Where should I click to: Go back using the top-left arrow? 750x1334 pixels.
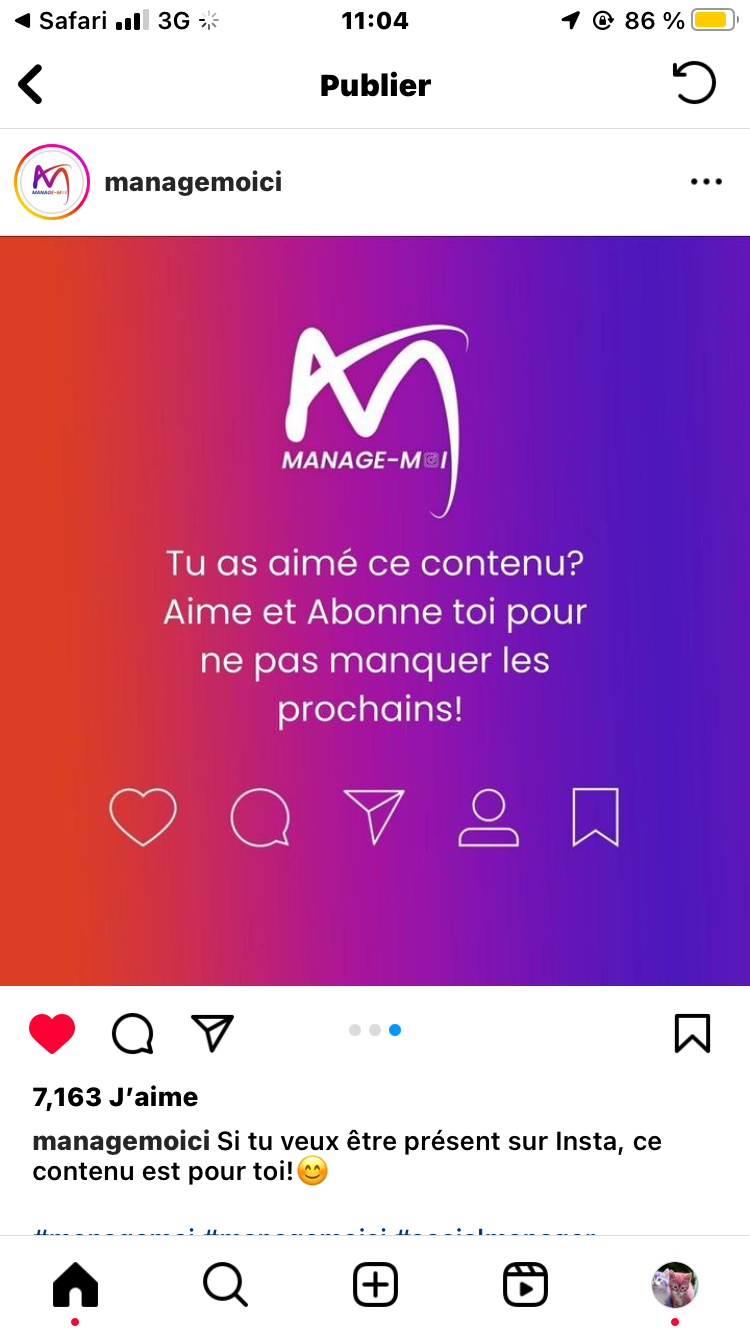pos(32,85)
